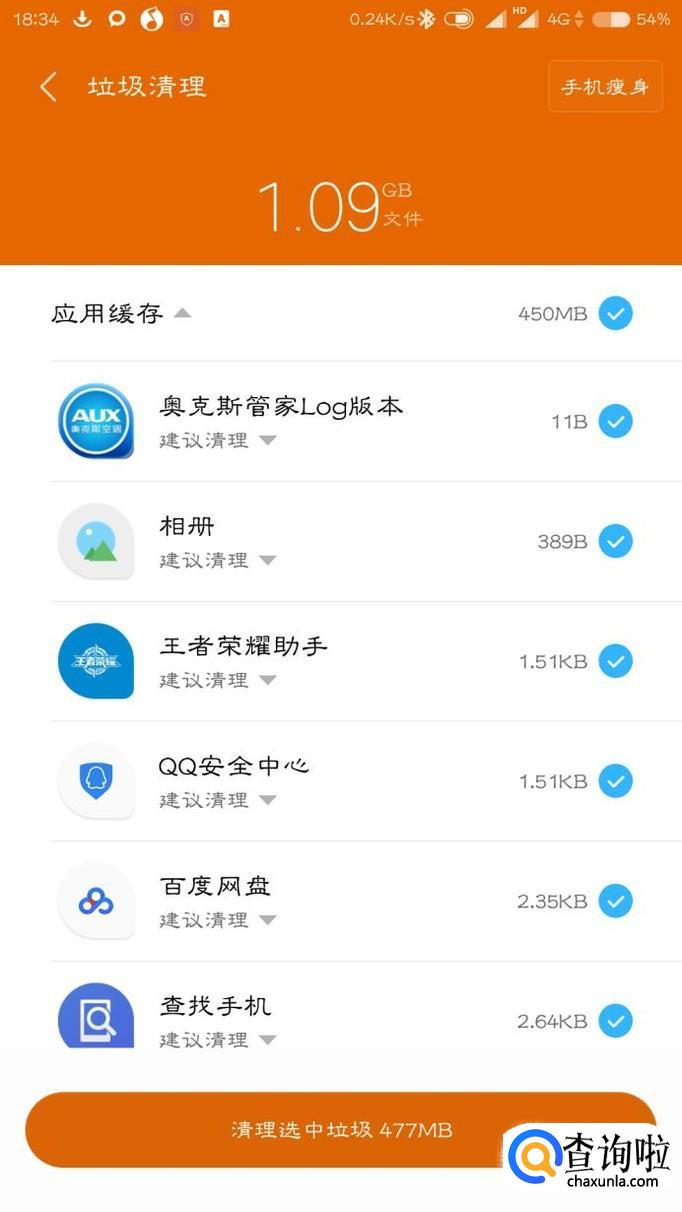Image resolution: width=682 pixels, height=1212 pixels.
Task: Deselect QQ安全中心 cache checkbox
Action: tap(615, 781)
